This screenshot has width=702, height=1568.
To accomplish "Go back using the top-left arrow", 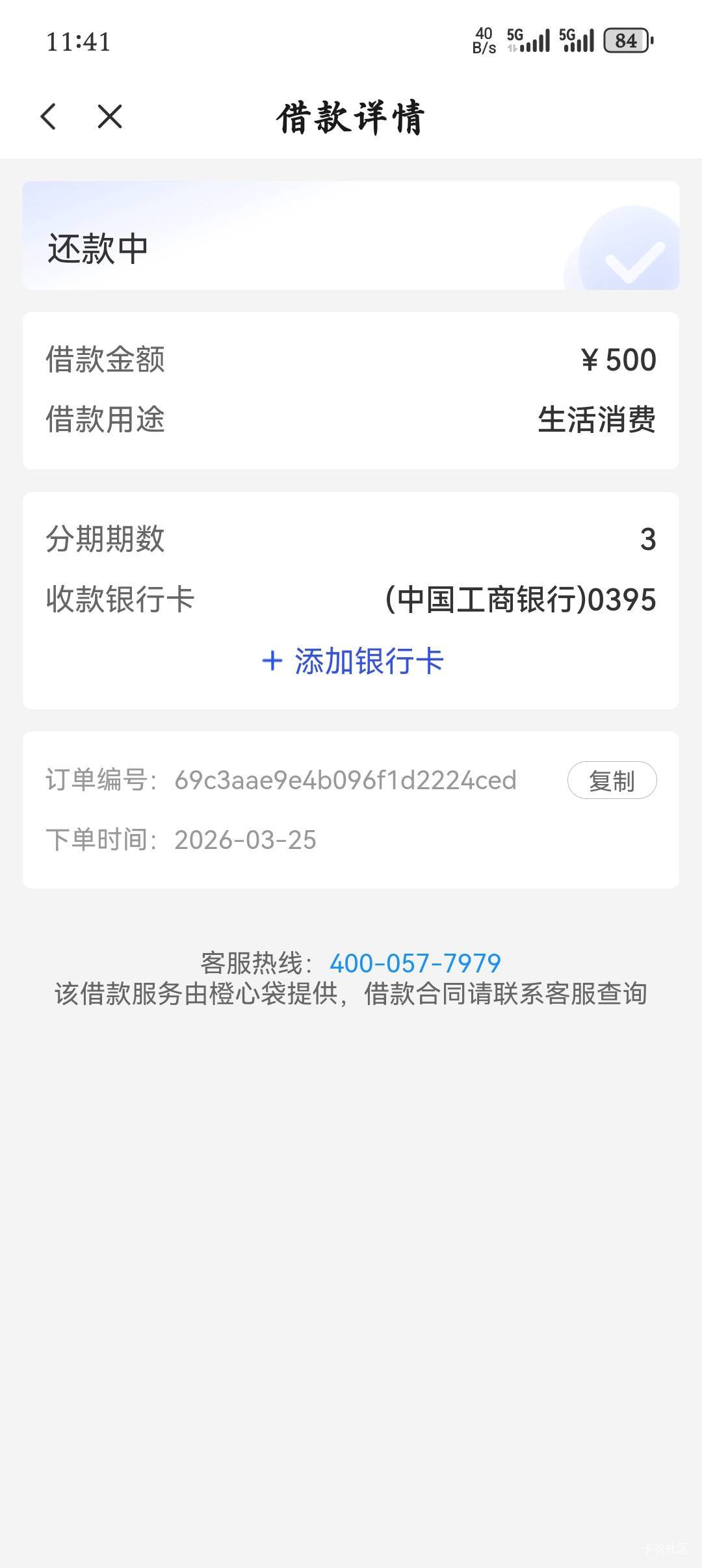I will tap(49, 117).
